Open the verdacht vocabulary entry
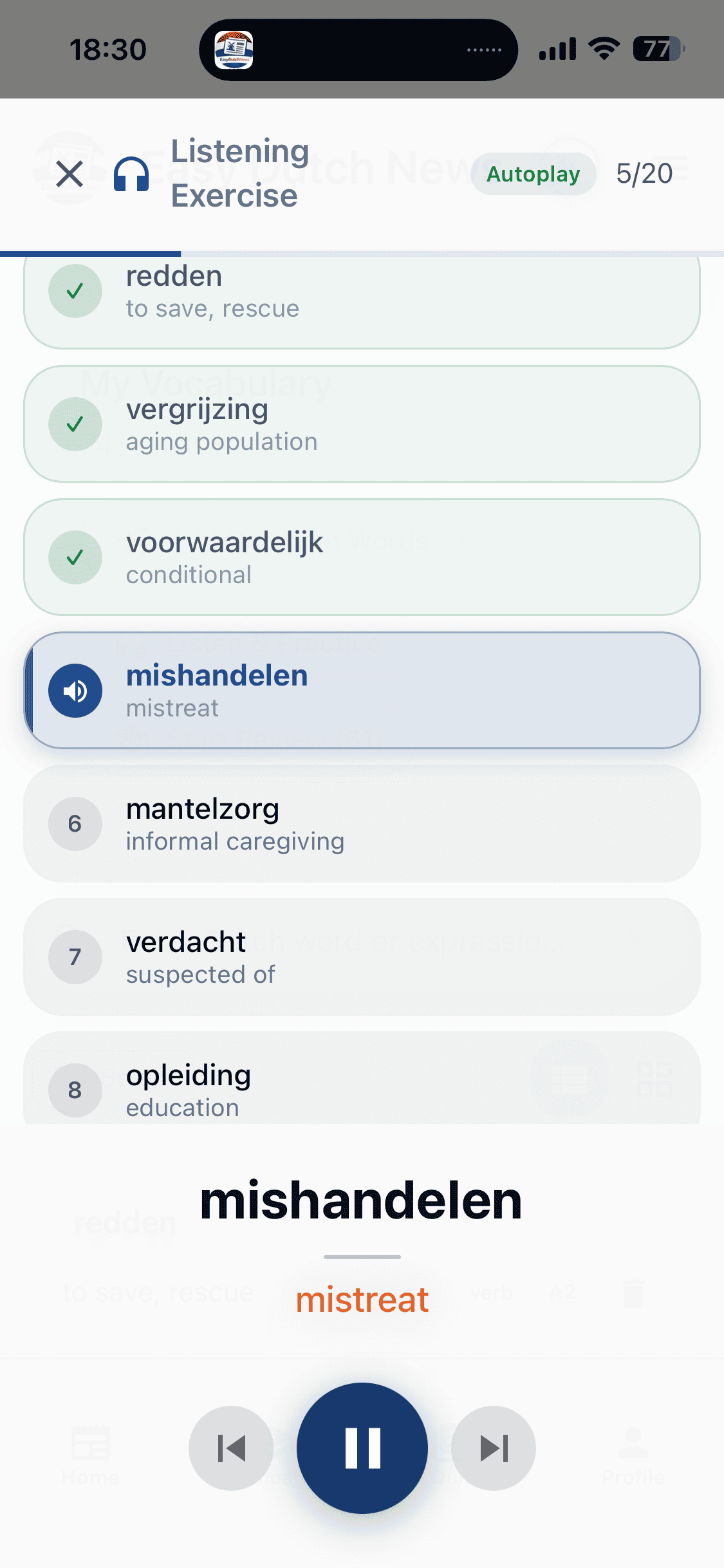 (x=362, y=957)
